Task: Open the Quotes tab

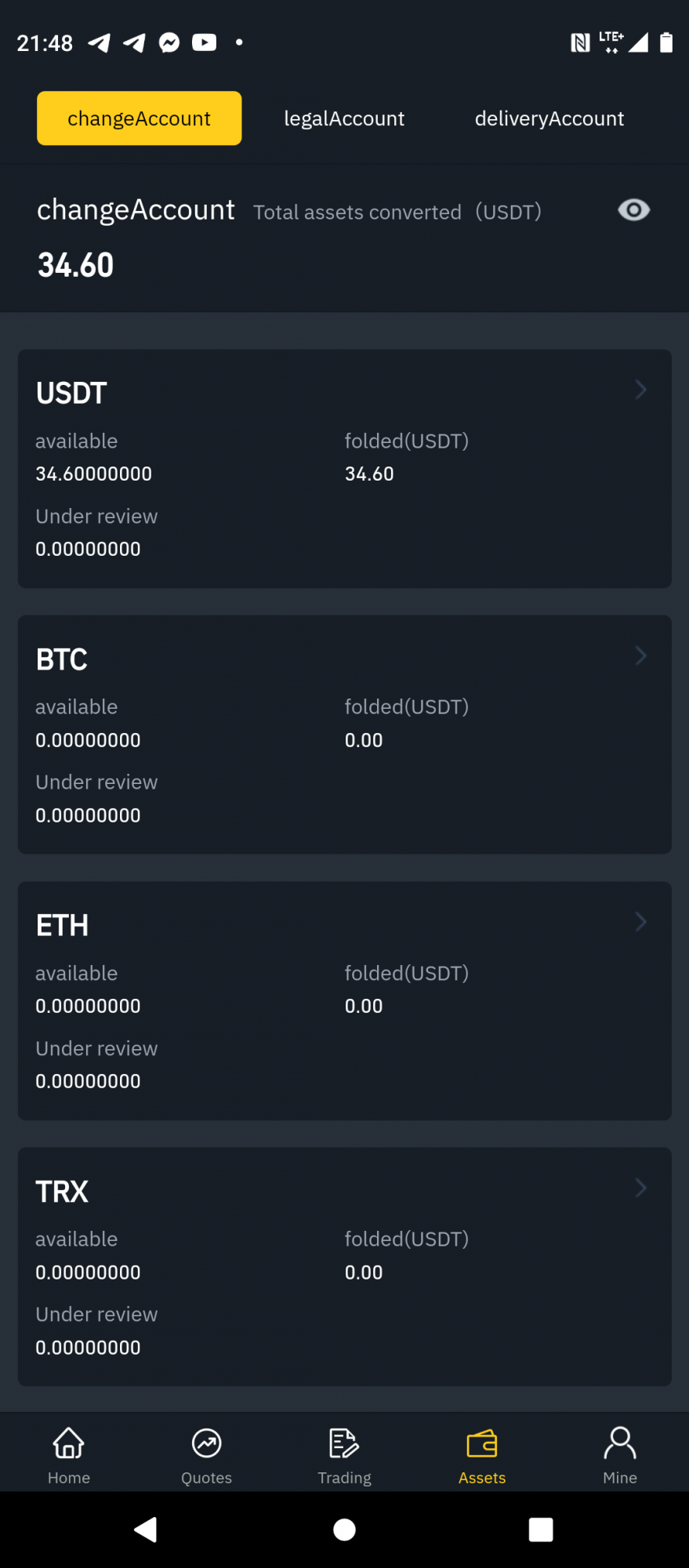Action: [x=206, y=1455]
